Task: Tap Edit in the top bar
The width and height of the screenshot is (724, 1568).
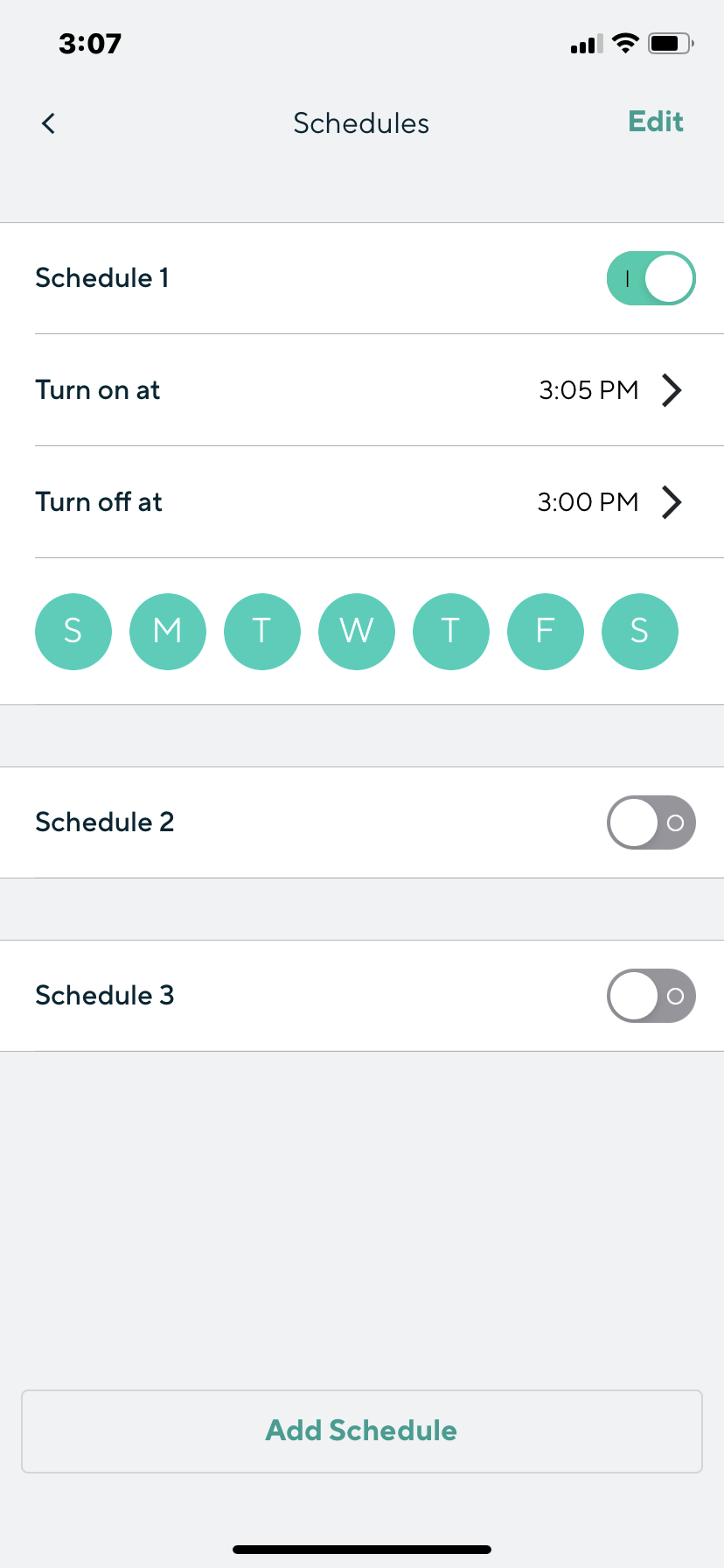Action: tap(655, 122)
